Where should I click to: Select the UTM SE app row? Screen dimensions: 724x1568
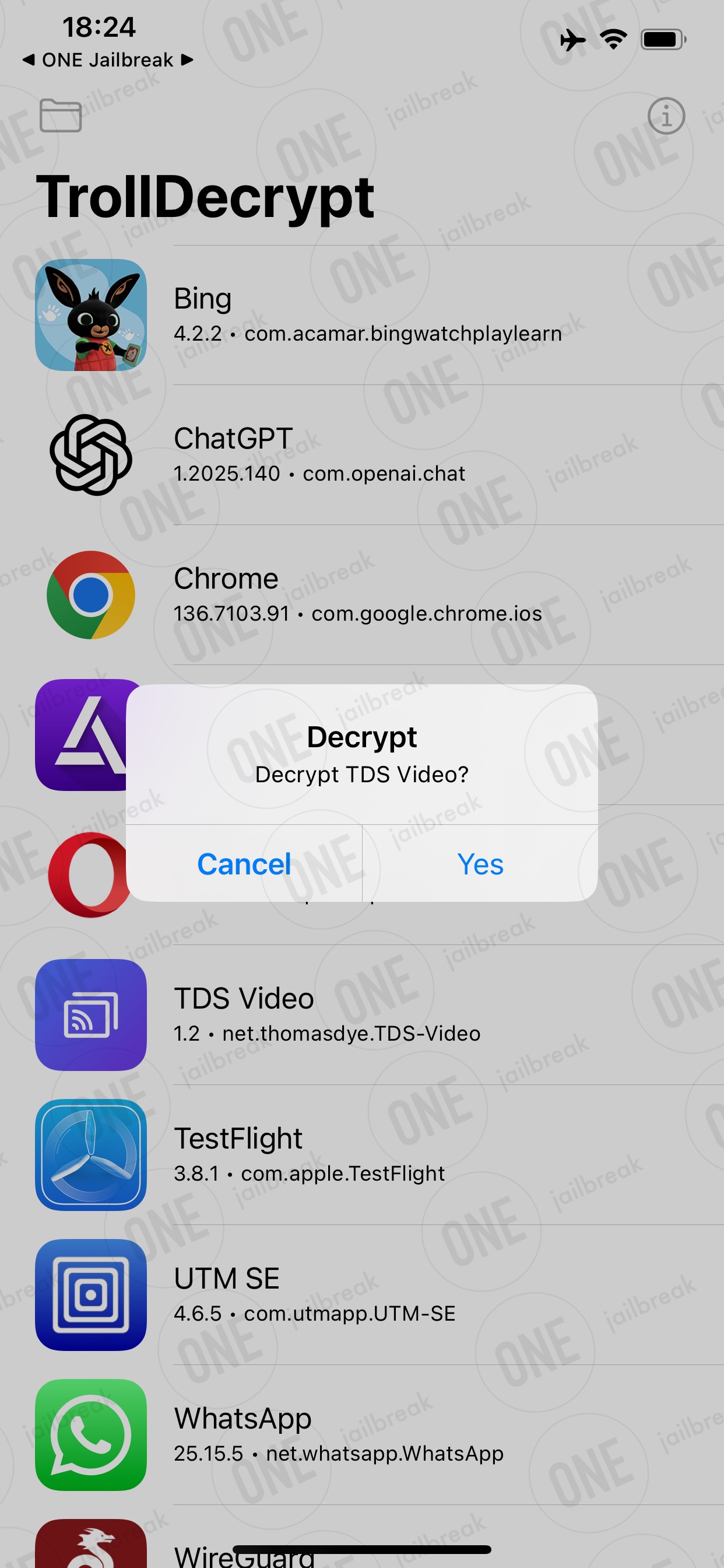362,1294
